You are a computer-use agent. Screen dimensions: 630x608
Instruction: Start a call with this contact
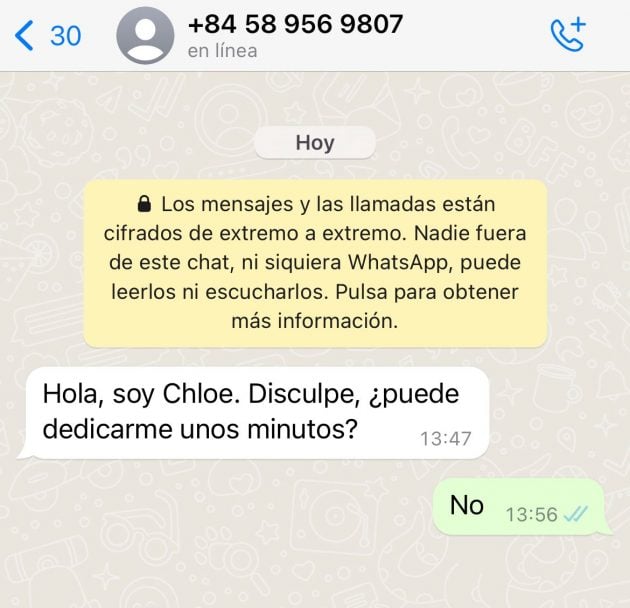coord(568,36)
